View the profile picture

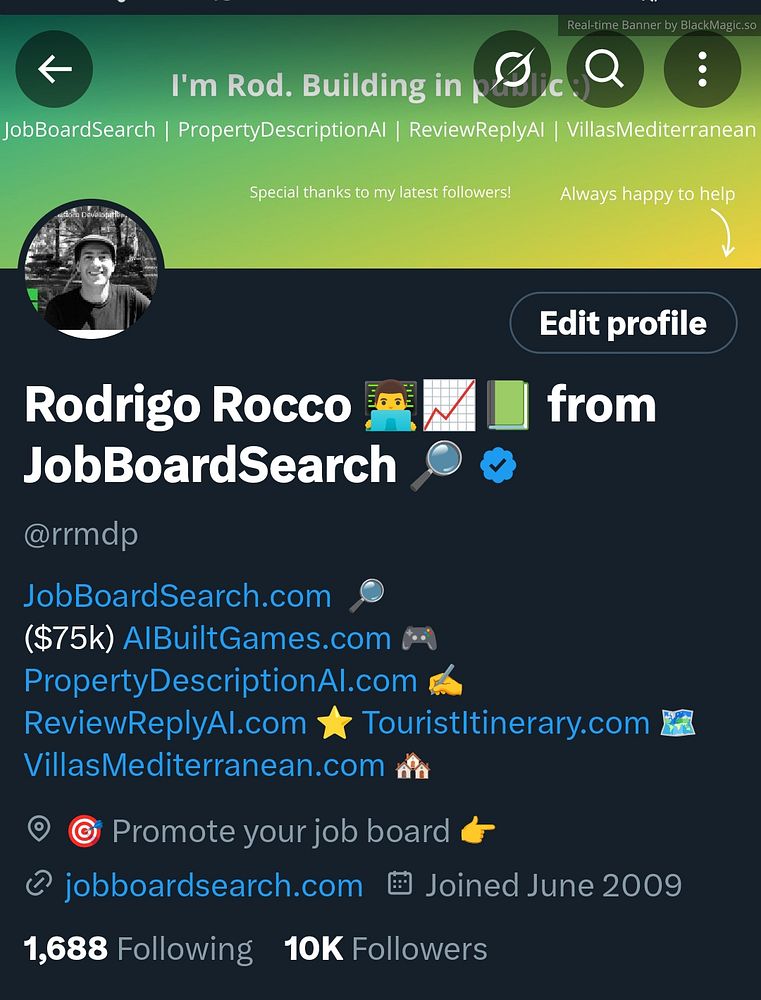tap(90, 270)
